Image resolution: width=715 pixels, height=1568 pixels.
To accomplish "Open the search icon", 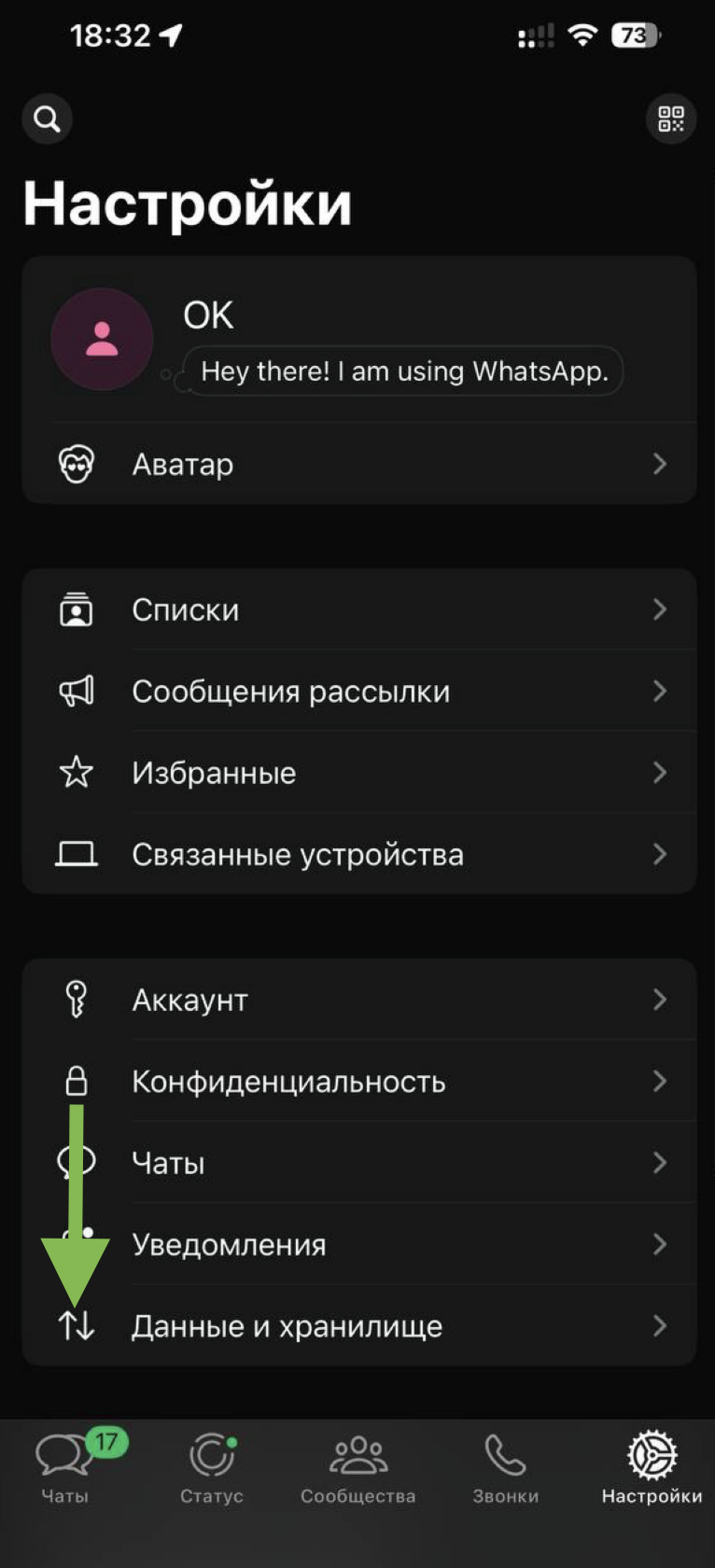I will tap(47, 119).
